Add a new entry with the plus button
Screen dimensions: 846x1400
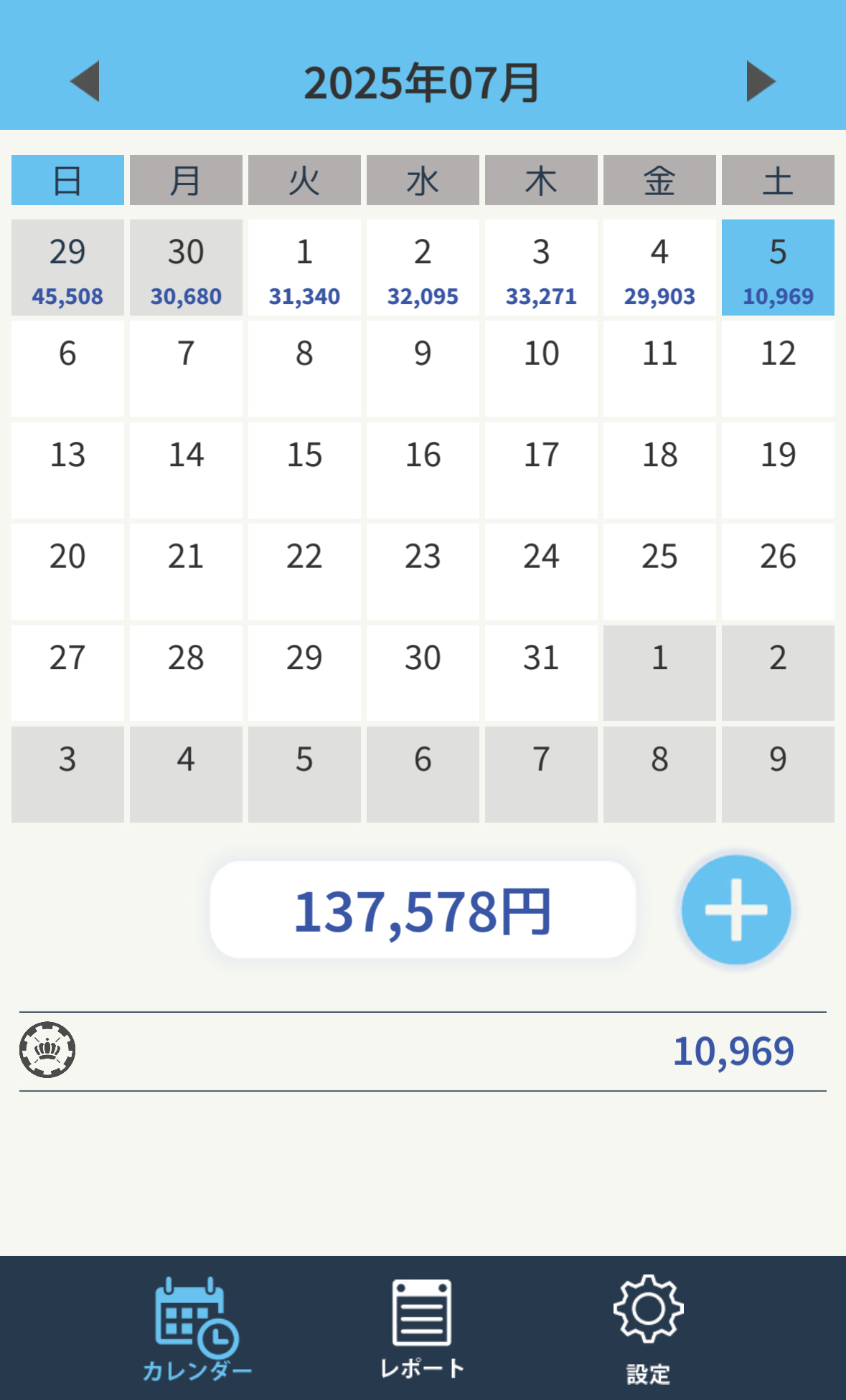[736, 909]
